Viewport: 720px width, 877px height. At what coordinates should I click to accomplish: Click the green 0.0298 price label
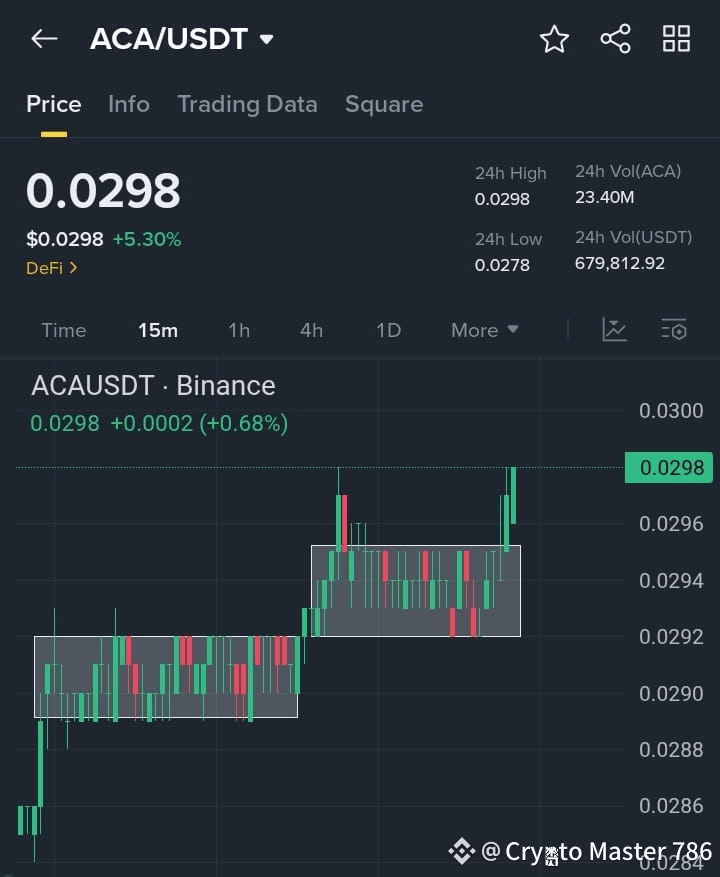668,467
